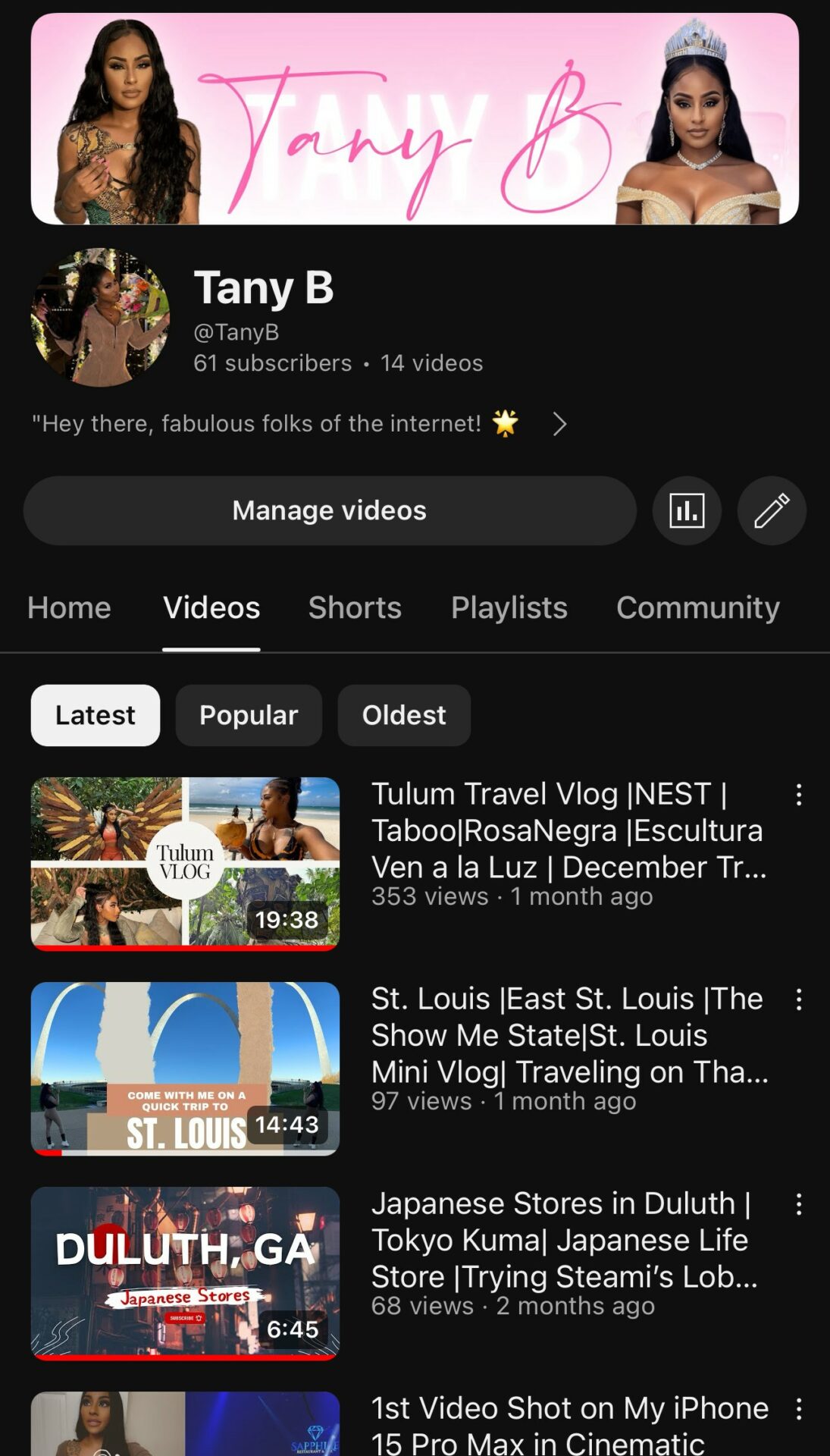
Task: Play Japanese Stores in Duluth video
Action: pyautogui.click(x=185, y=1272)
